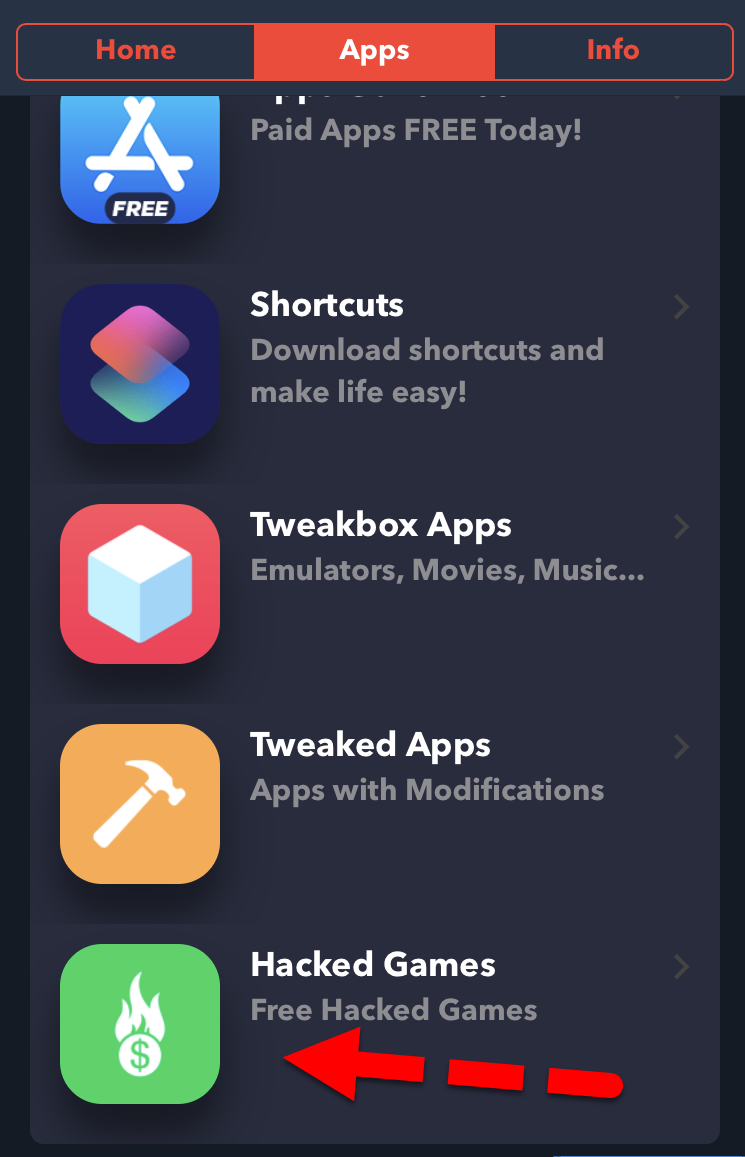Select the Apps tab
Image resolution: width=745 pixels, height=1157 pixels.
[x=374, y=51]
